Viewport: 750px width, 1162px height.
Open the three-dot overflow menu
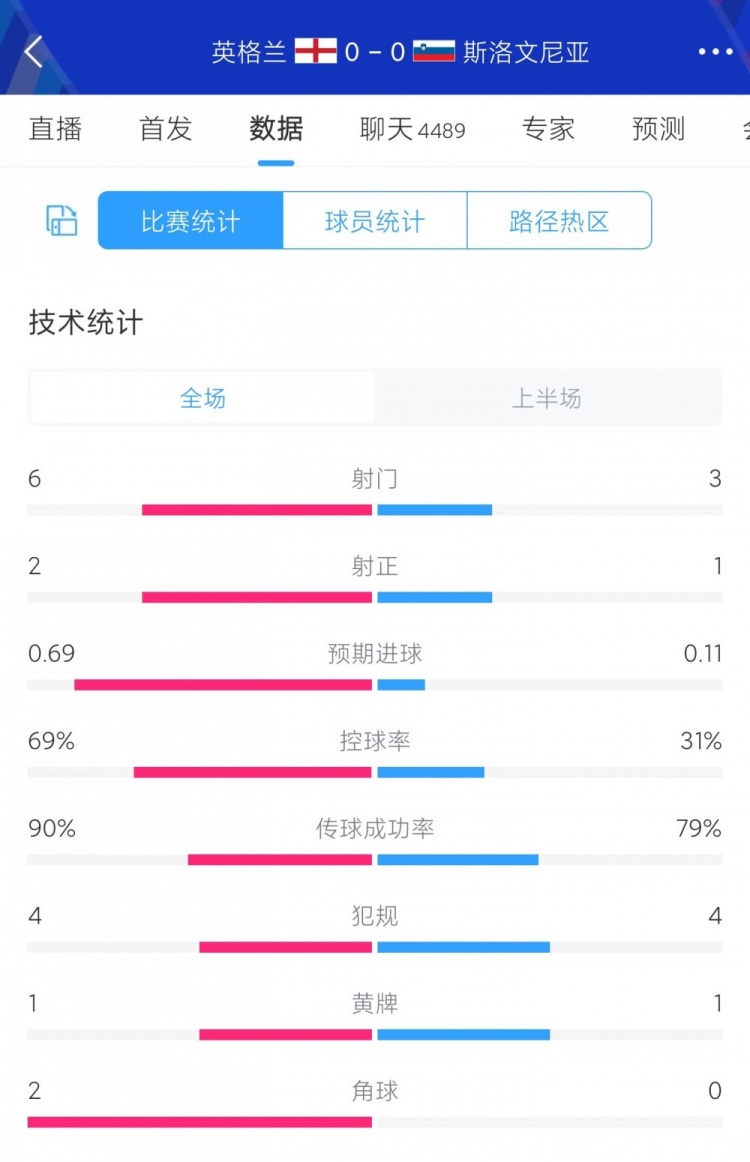coord(715,52)
